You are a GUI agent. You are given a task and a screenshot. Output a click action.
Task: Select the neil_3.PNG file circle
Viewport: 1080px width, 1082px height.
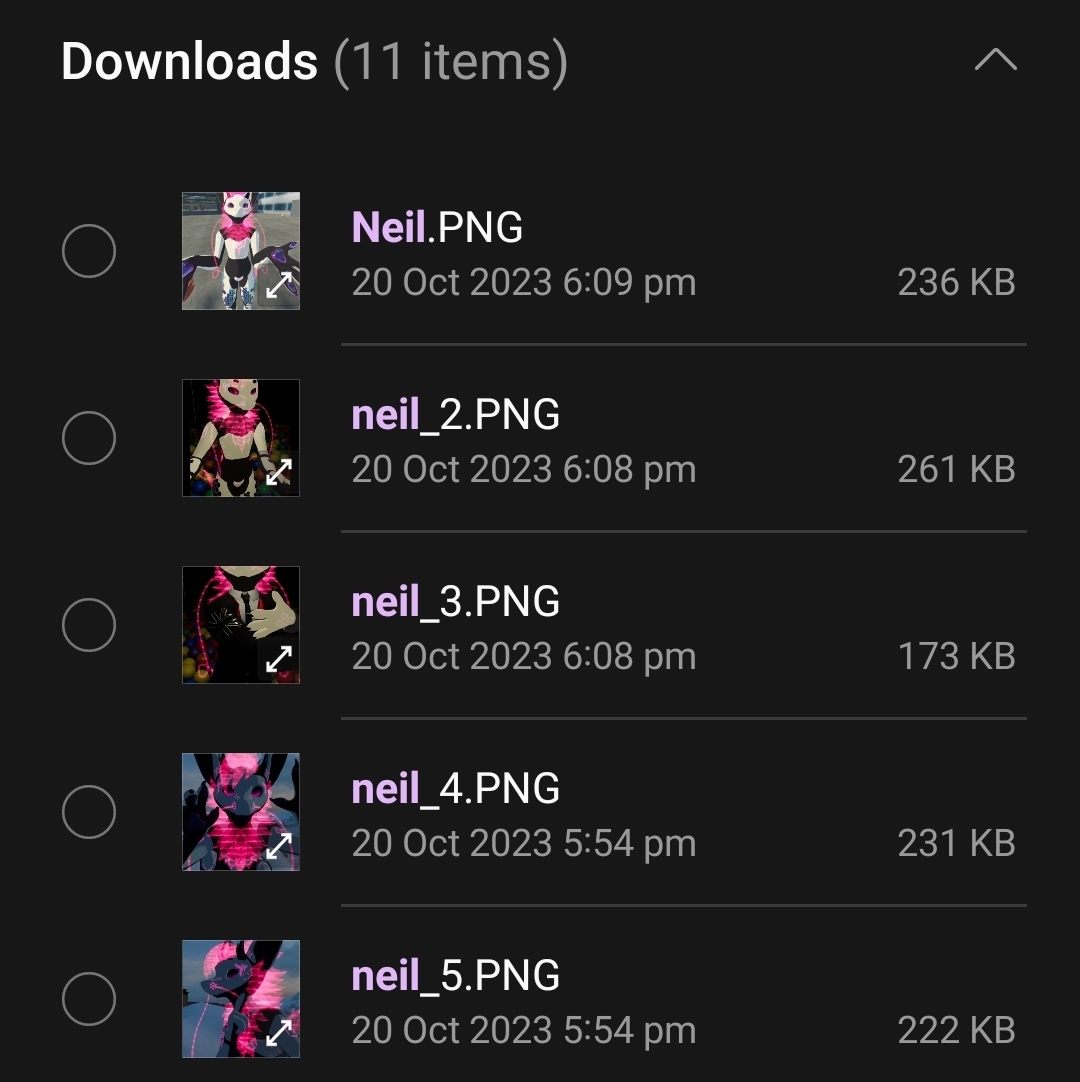pos(89,625)
